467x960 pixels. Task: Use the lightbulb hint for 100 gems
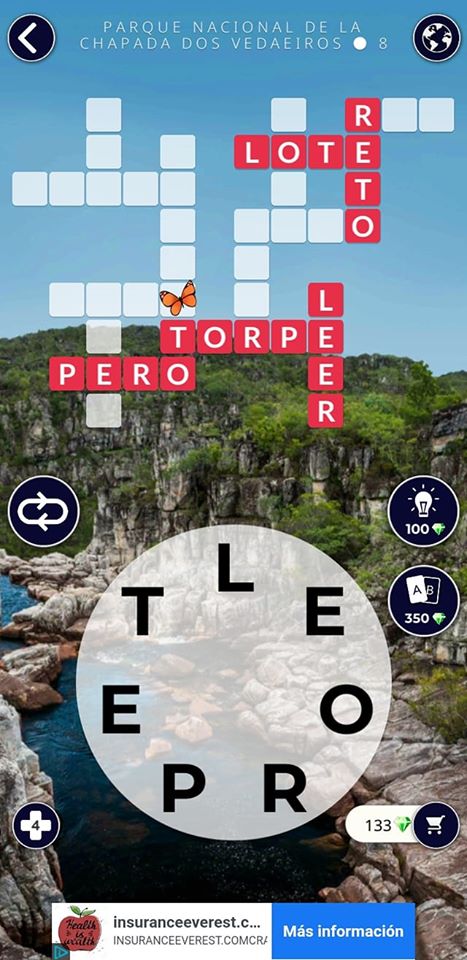(x=424, y=511)
